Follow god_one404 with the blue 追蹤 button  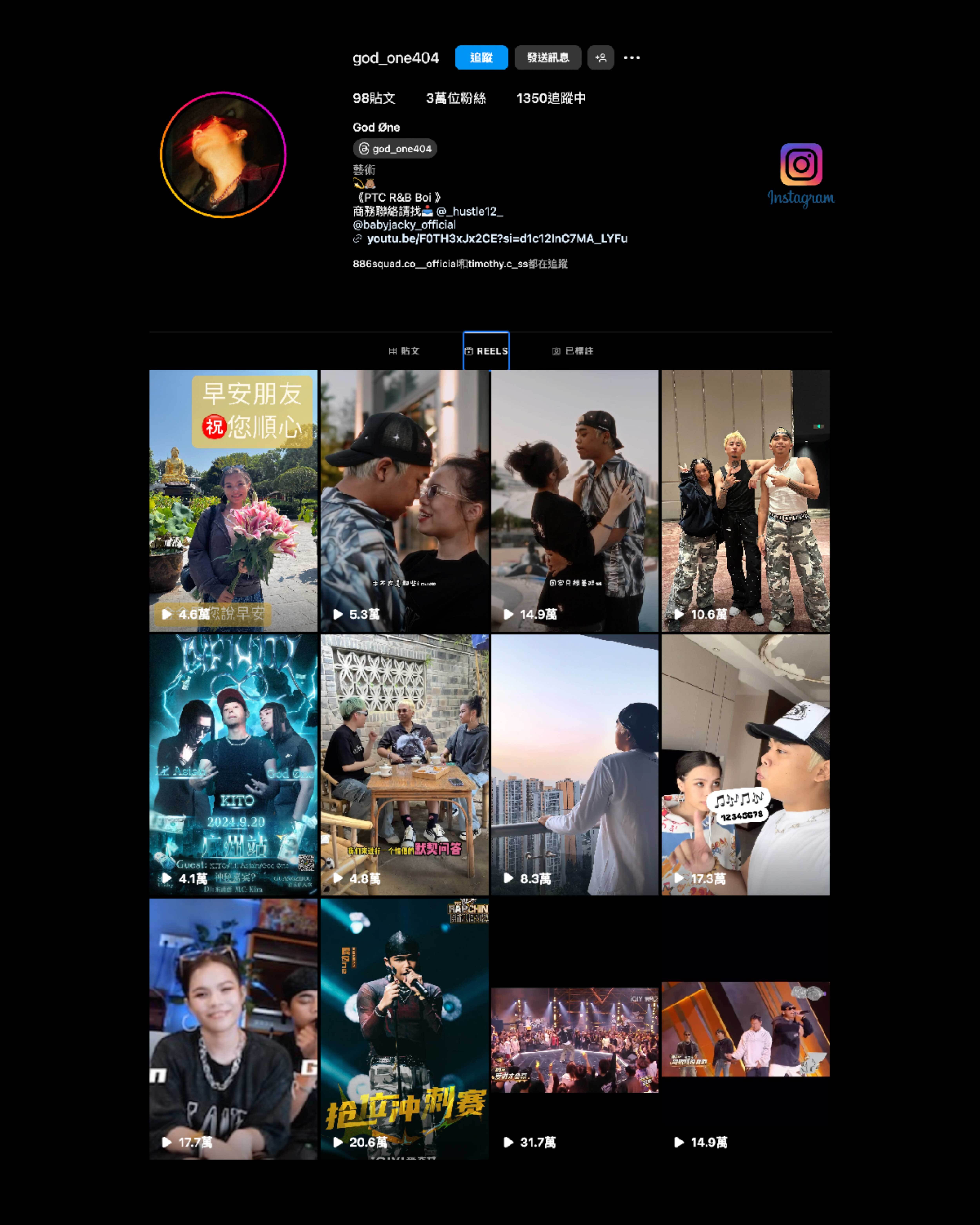481,57
